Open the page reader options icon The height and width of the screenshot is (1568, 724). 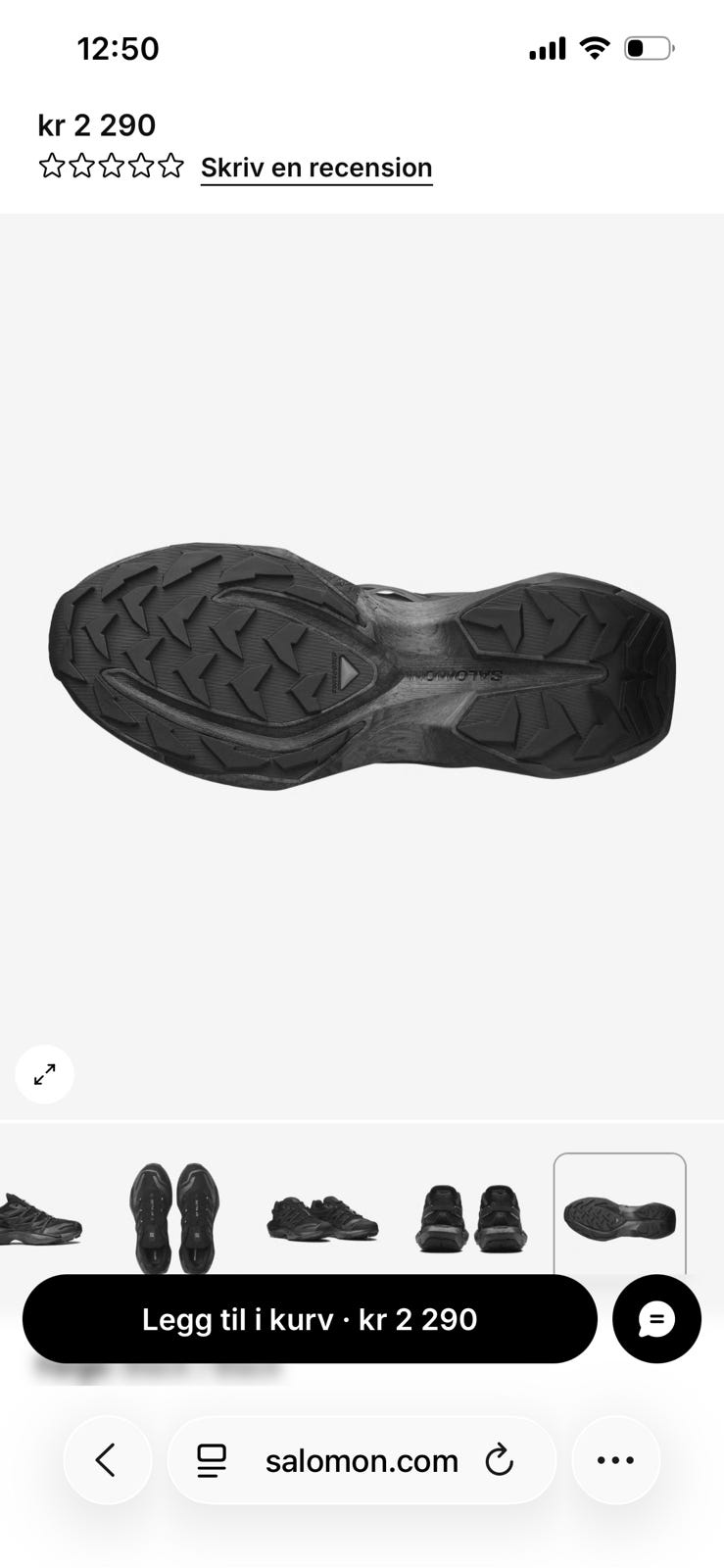point(212,1460)
